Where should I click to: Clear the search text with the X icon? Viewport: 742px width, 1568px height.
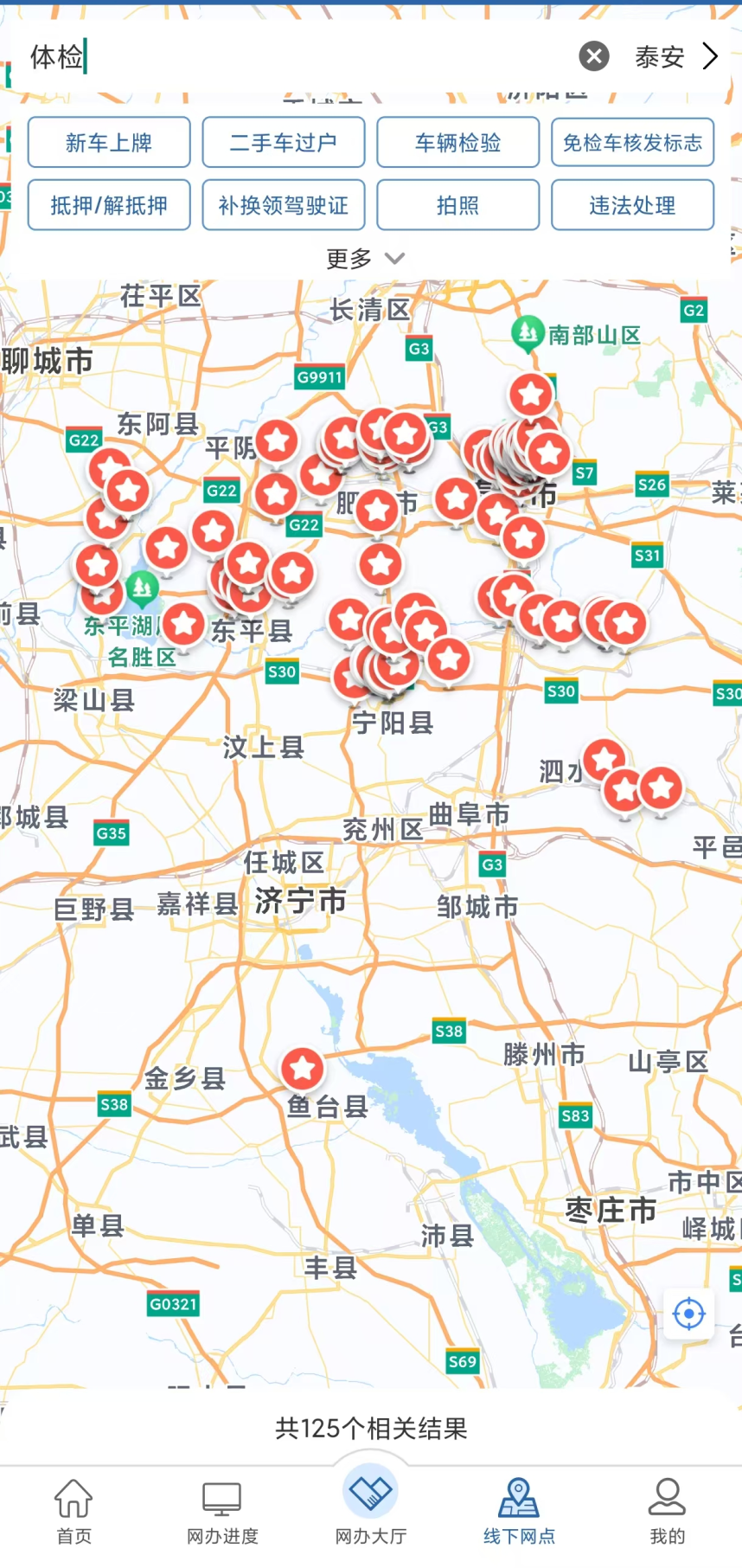pyautogui.click(x=594, y=57)
